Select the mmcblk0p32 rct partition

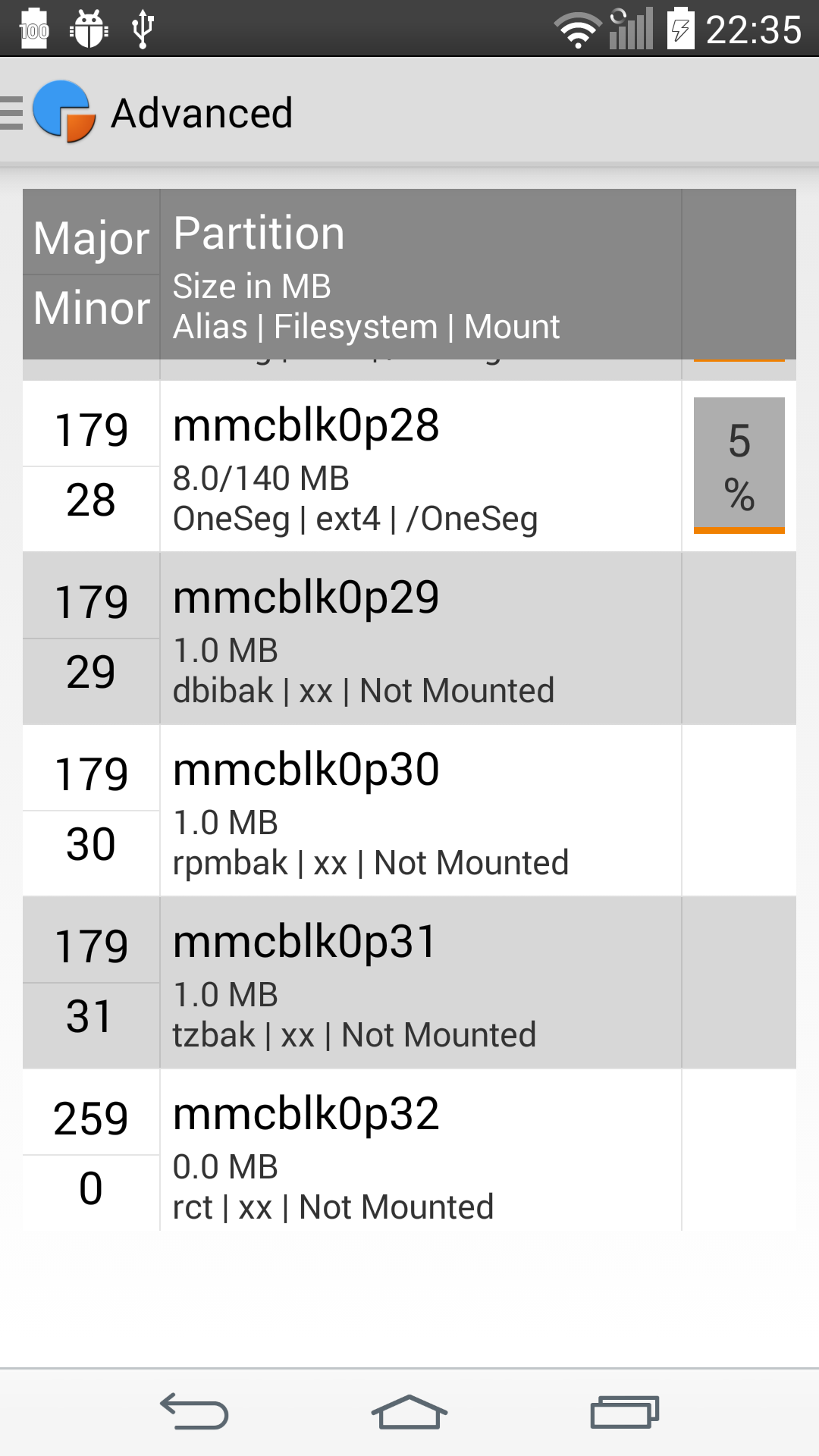click(409, 1150)
